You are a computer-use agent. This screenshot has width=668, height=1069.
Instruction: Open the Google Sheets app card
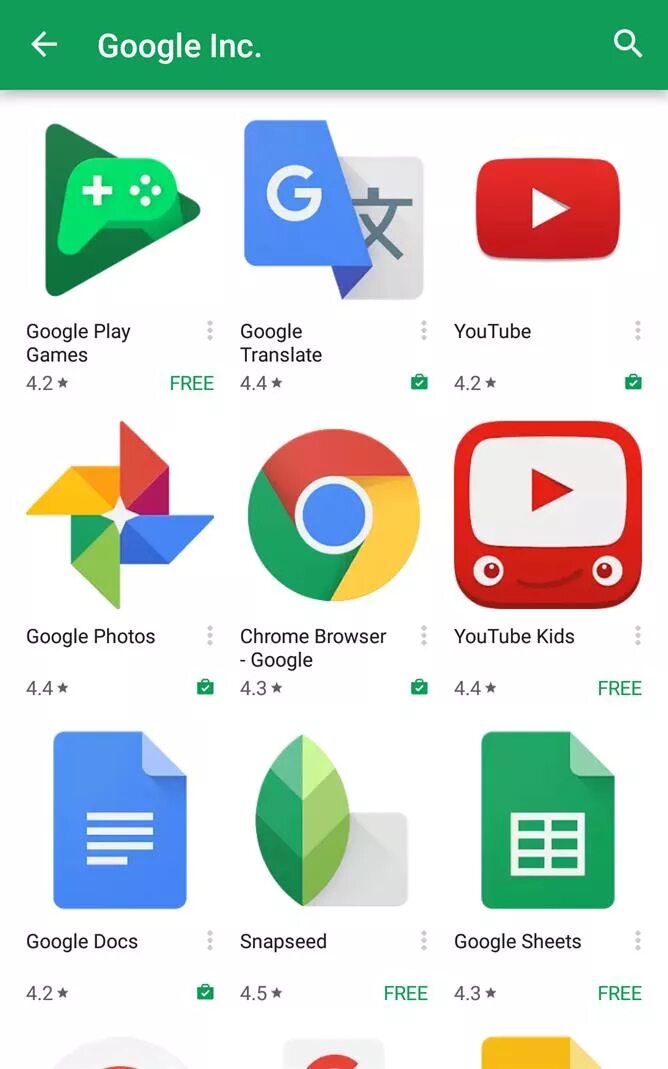[x=548, y=821]
